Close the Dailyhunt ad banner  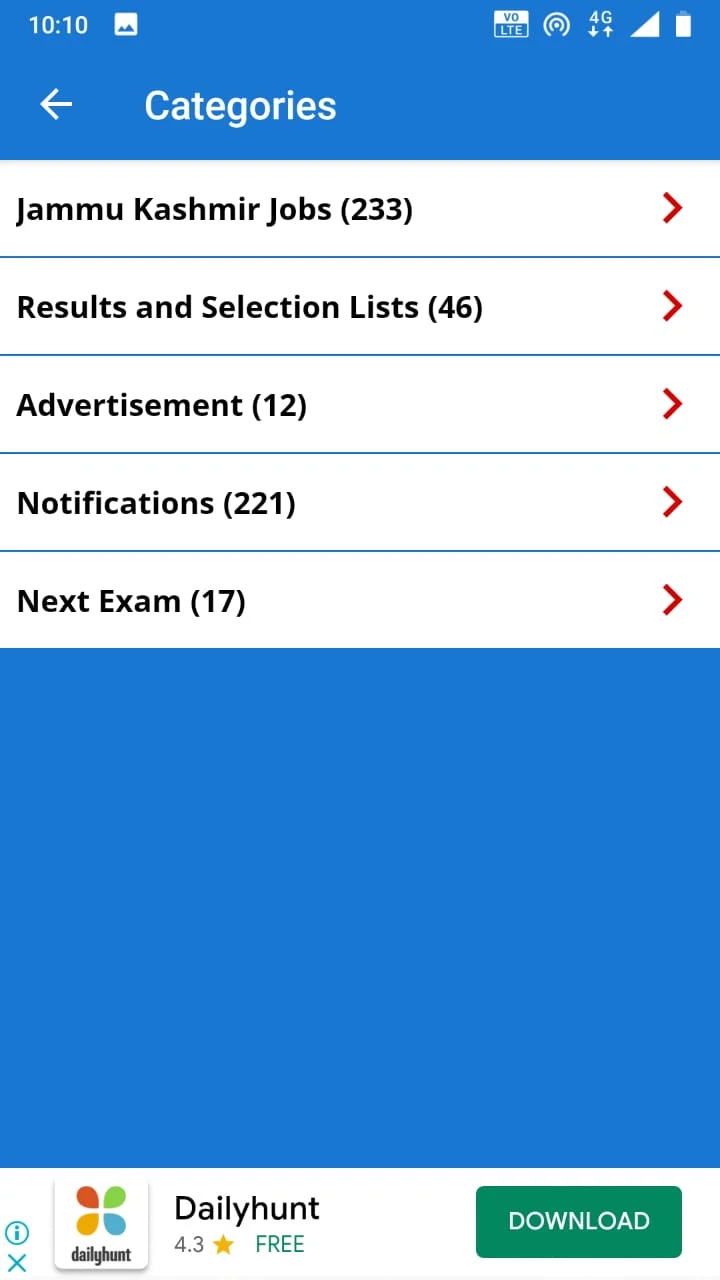[x=17, y=1262]
